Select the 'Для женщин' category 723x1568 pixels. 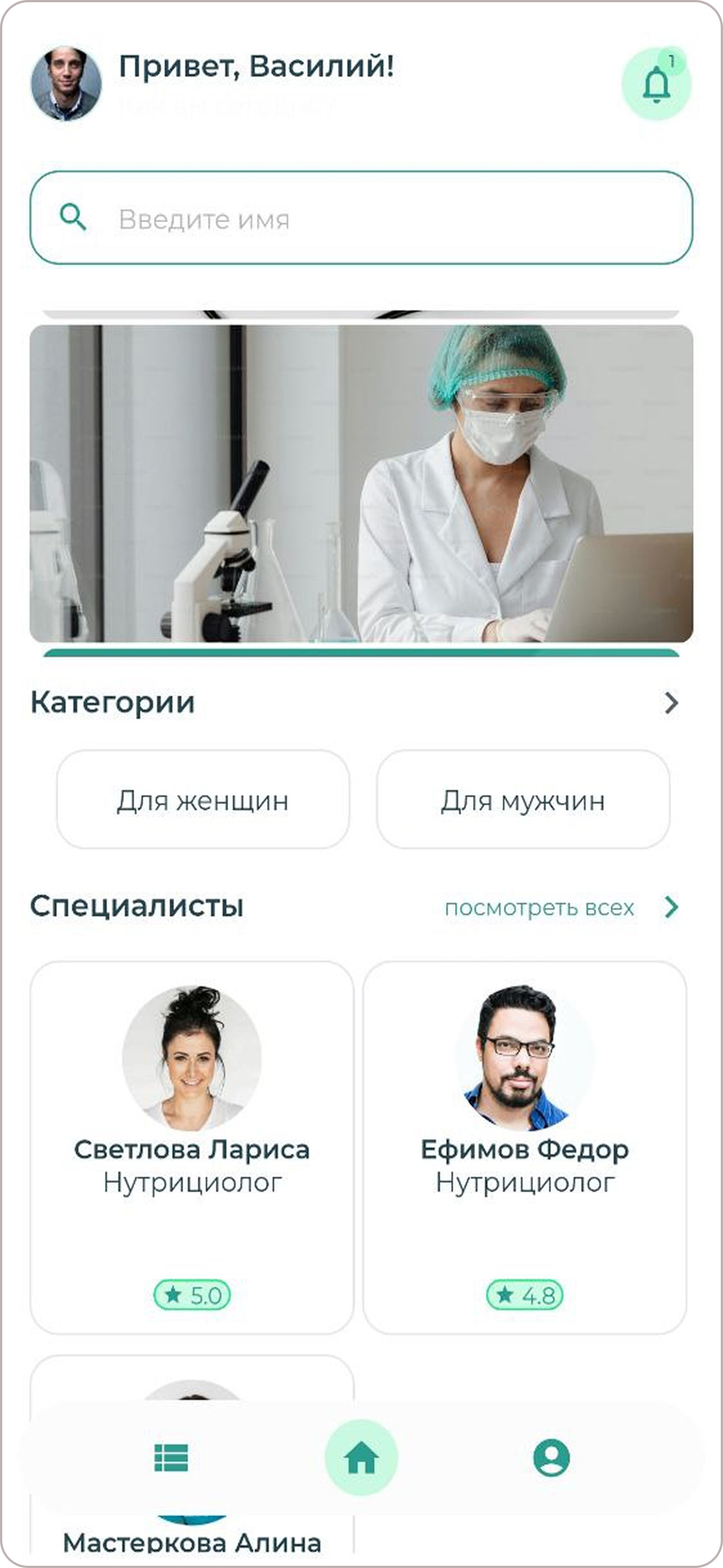pyautogui.click(x=203, y=799)
